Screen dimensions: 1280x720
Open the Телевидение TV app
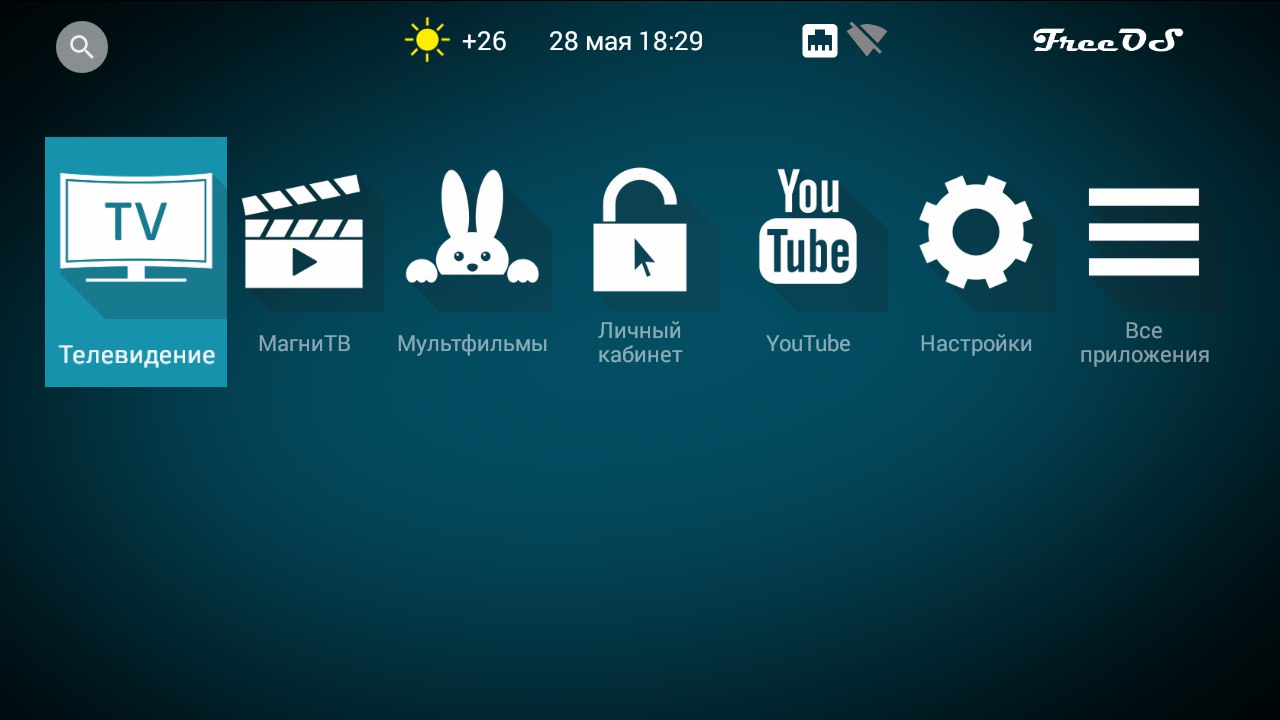pos(136,262)
